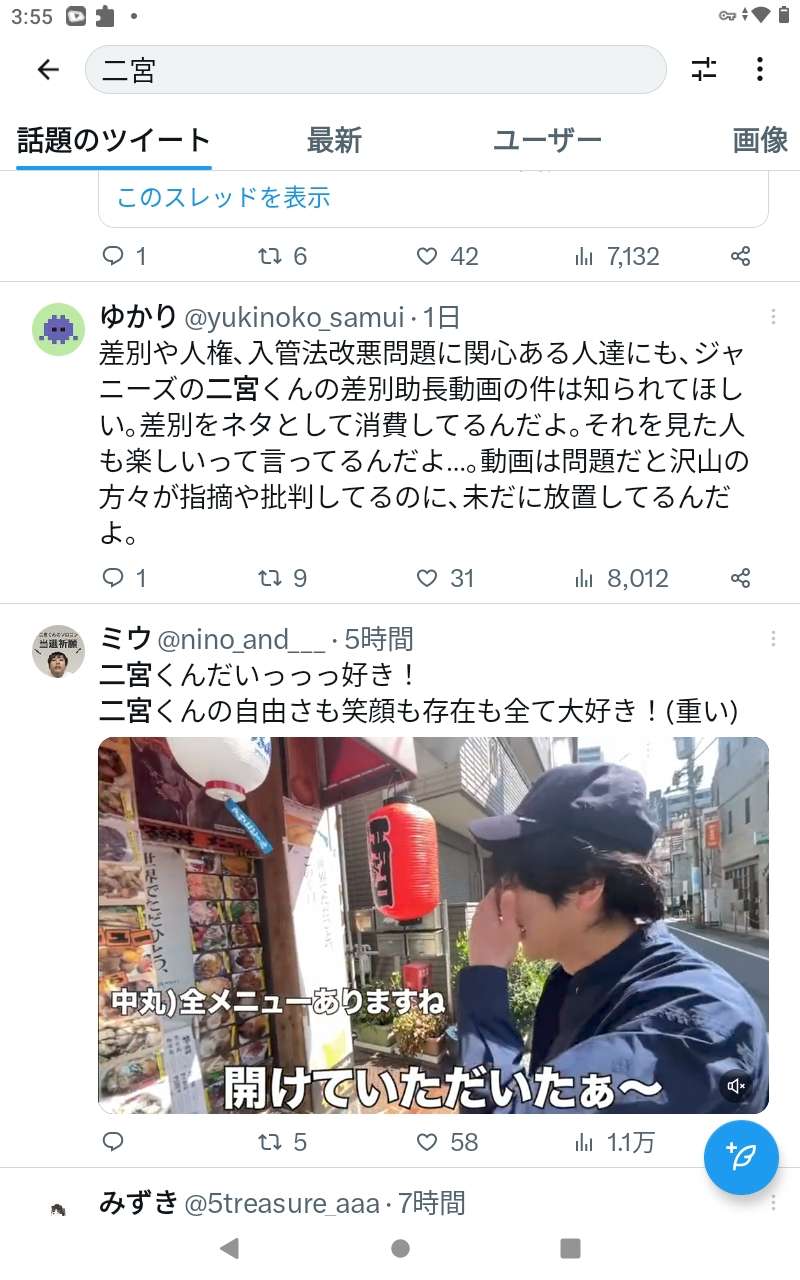The width and height of the screenshot is (800, 1280).
Task: Switch to the 最新 tab
Action: coord(334,141)
